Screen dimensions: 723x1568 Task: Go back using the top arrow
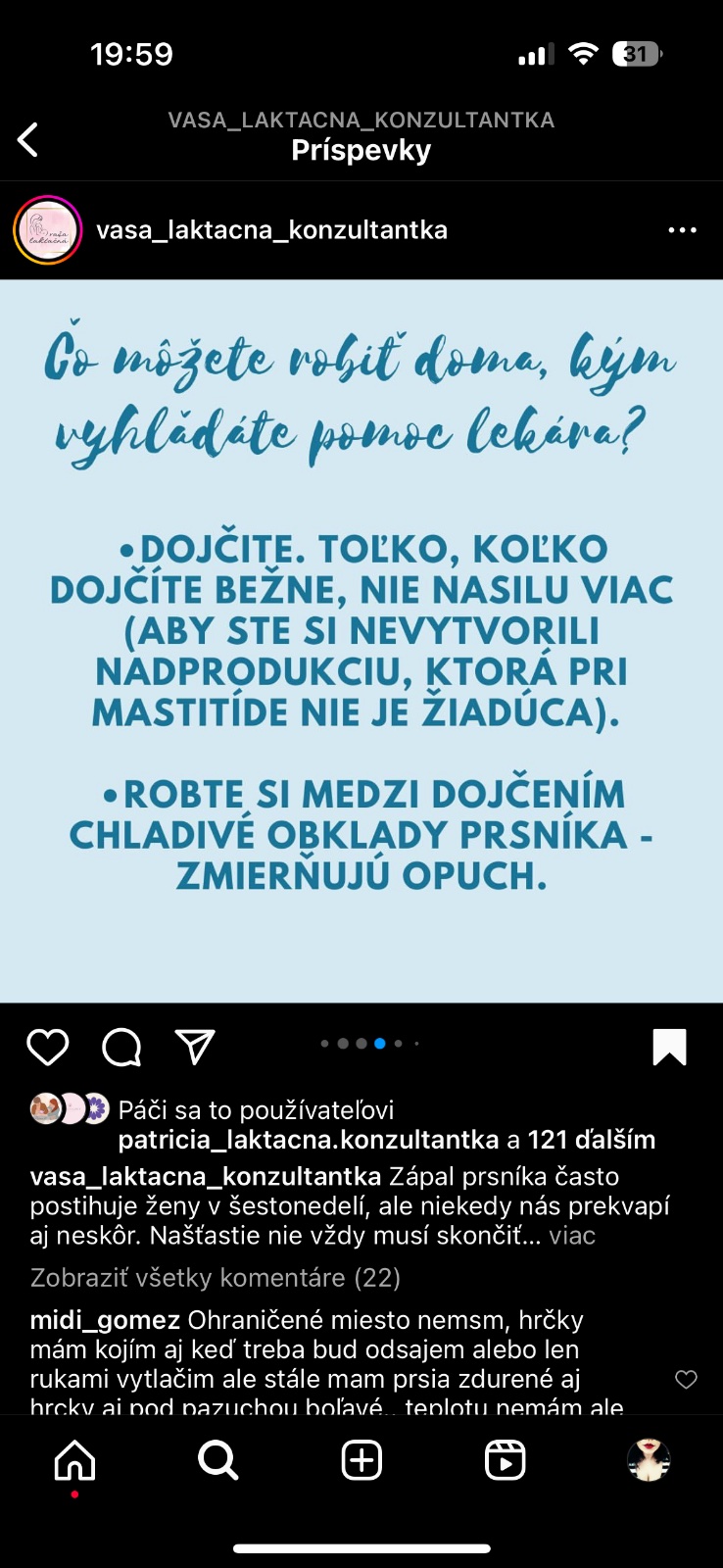pyautogui.click(x=28, y=140)
